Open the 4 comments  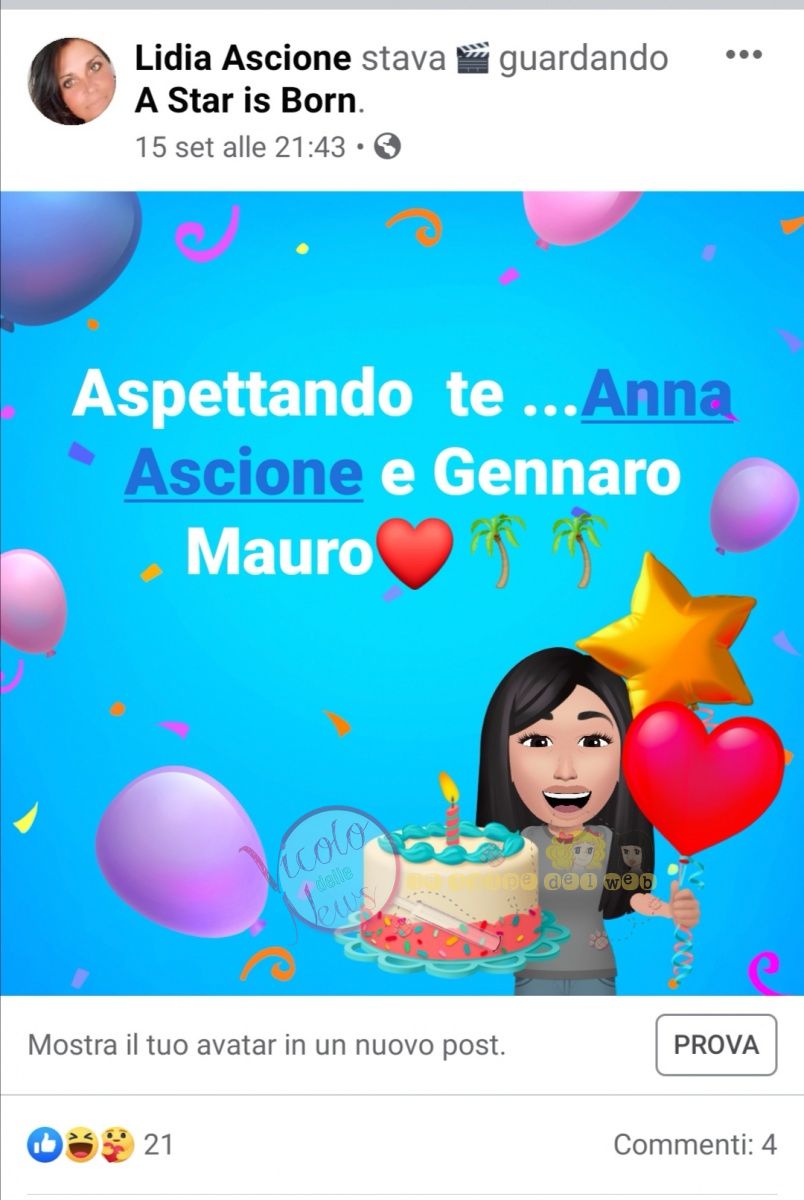[694, 1144]
